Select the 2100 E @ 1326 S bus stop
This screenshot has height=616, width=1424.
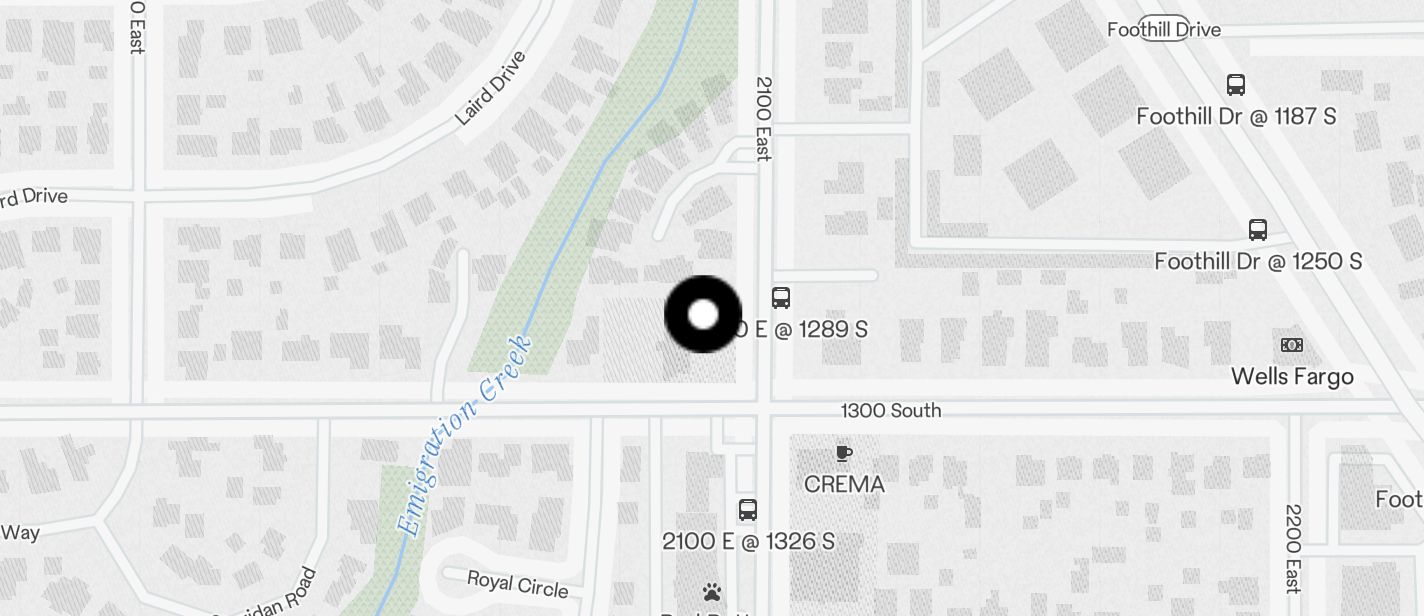click(748, 510)
